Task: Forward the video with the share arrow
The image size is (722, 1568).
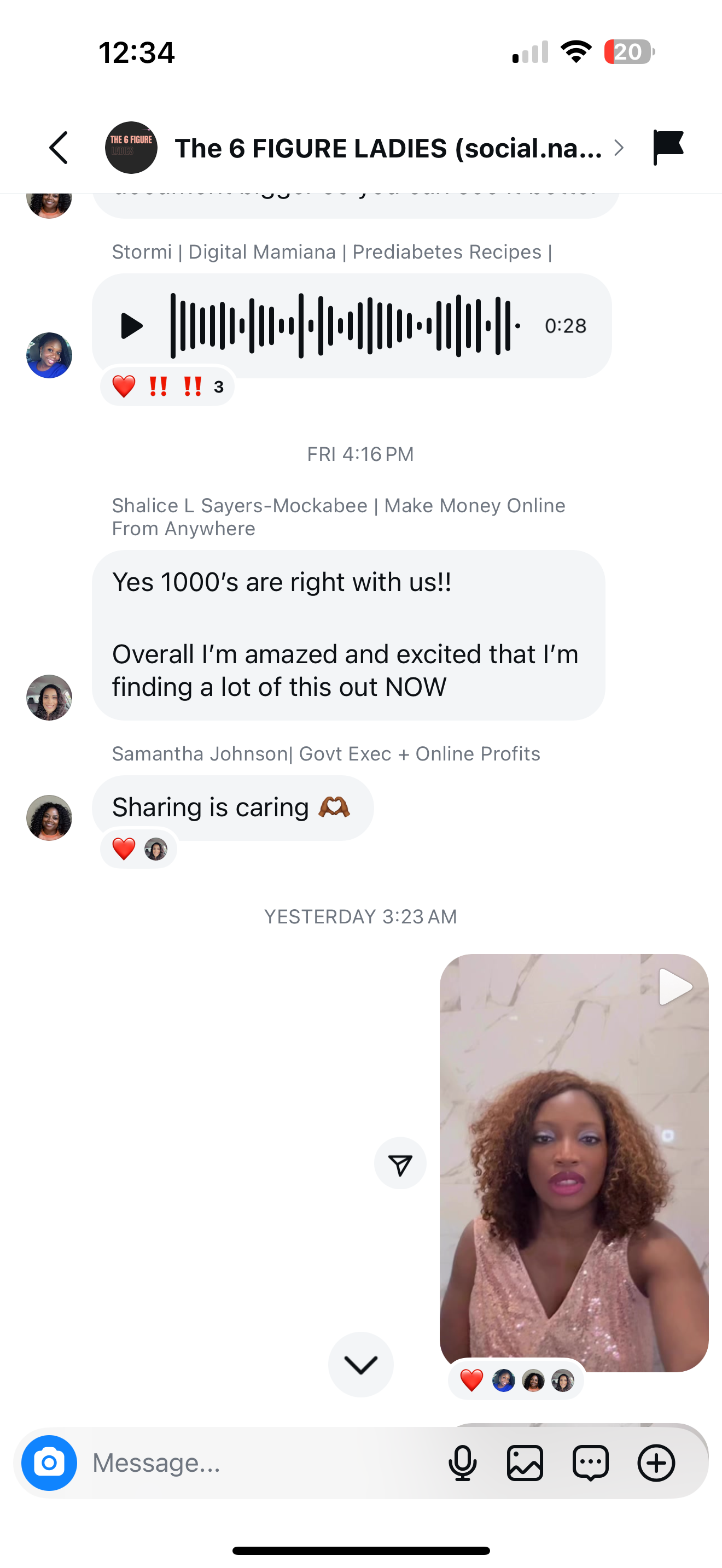Action: (400, 1164)
